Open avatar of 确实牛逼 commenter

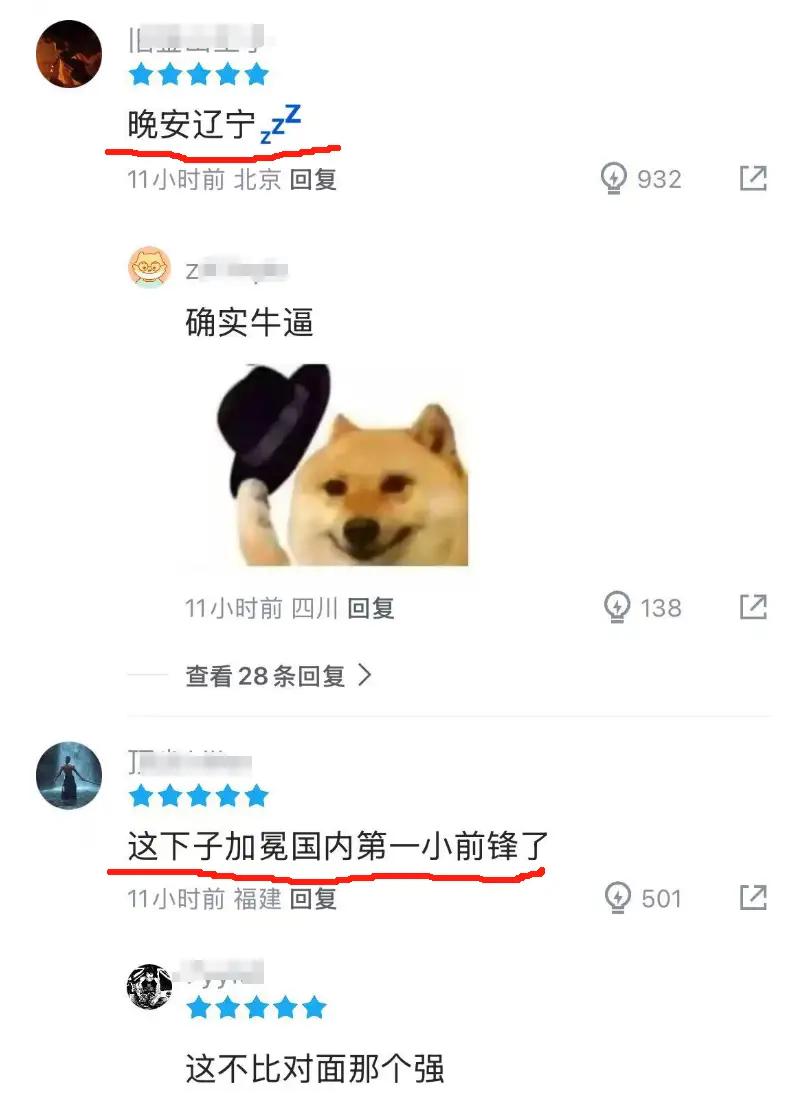click(x=149, y=268)
